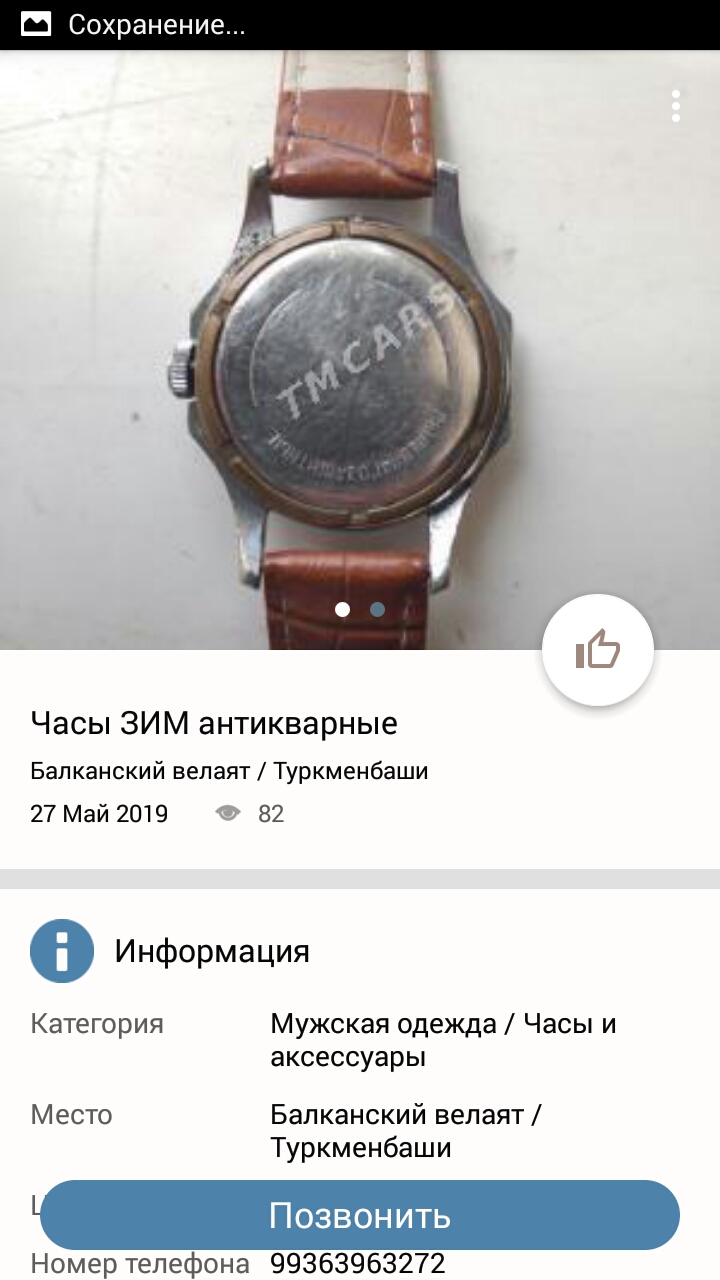Tap the Позвонить call button

coord(360,1215)
